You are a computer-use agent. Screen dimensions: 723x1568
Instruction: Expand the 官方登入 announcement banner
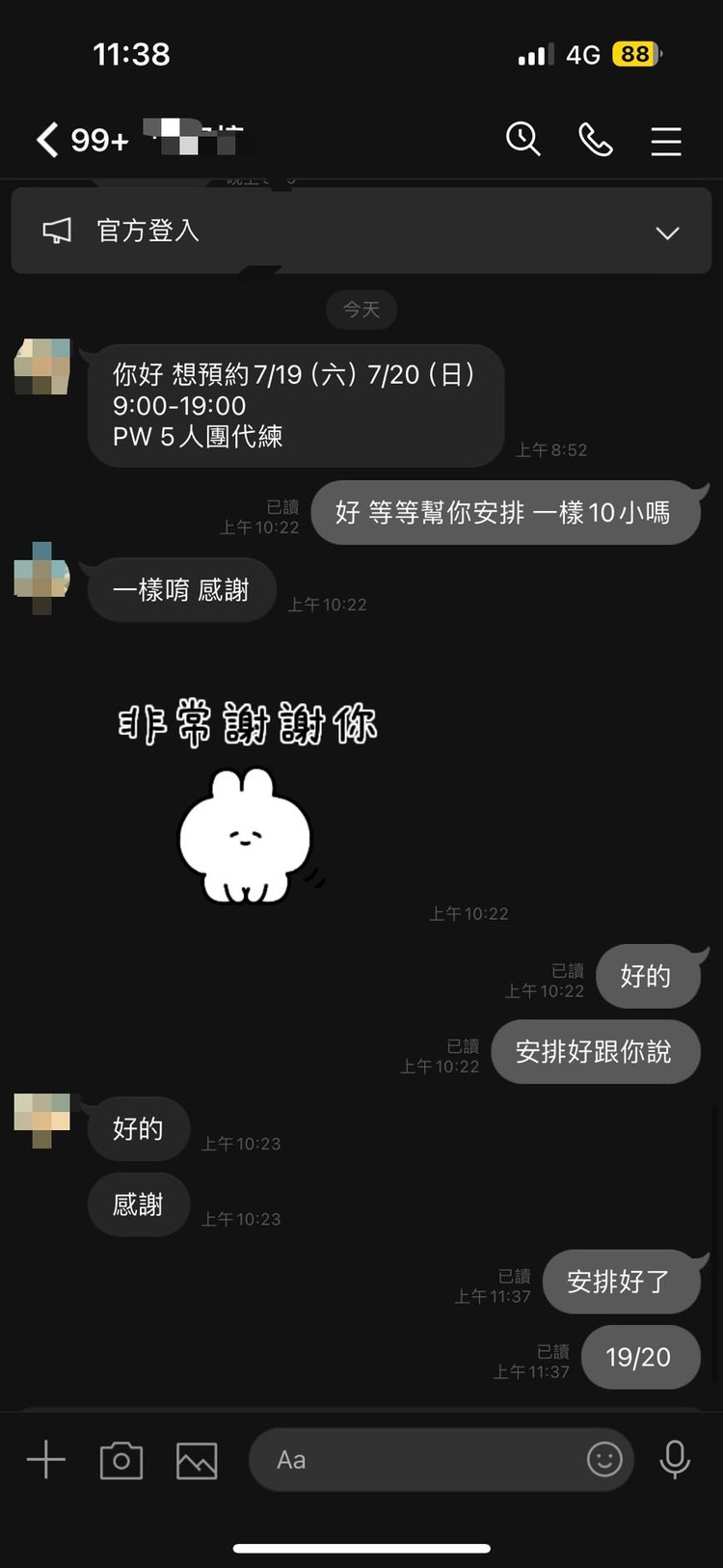(667, 232)
